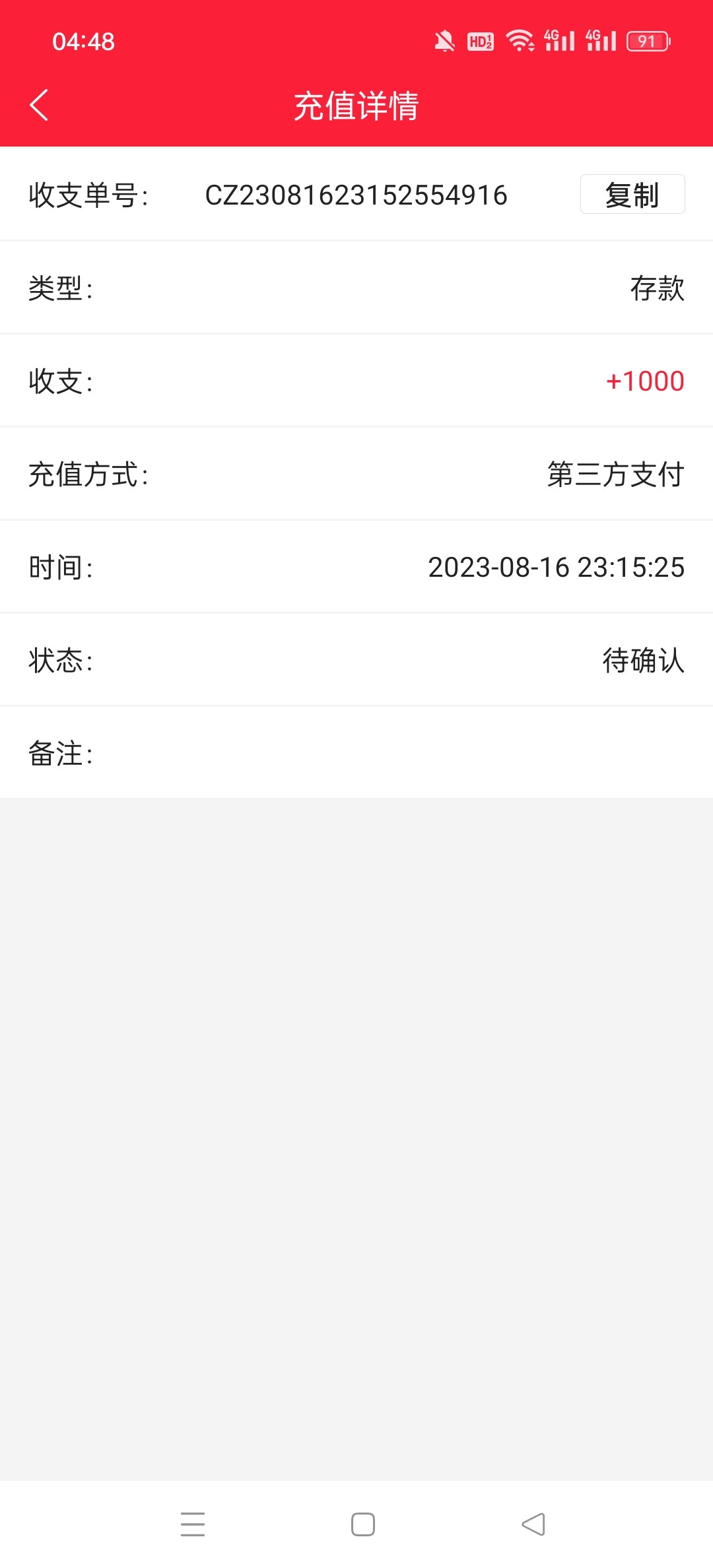Select the 存款 type value
Screen dimensions: 713x1568
coord(657,287)
